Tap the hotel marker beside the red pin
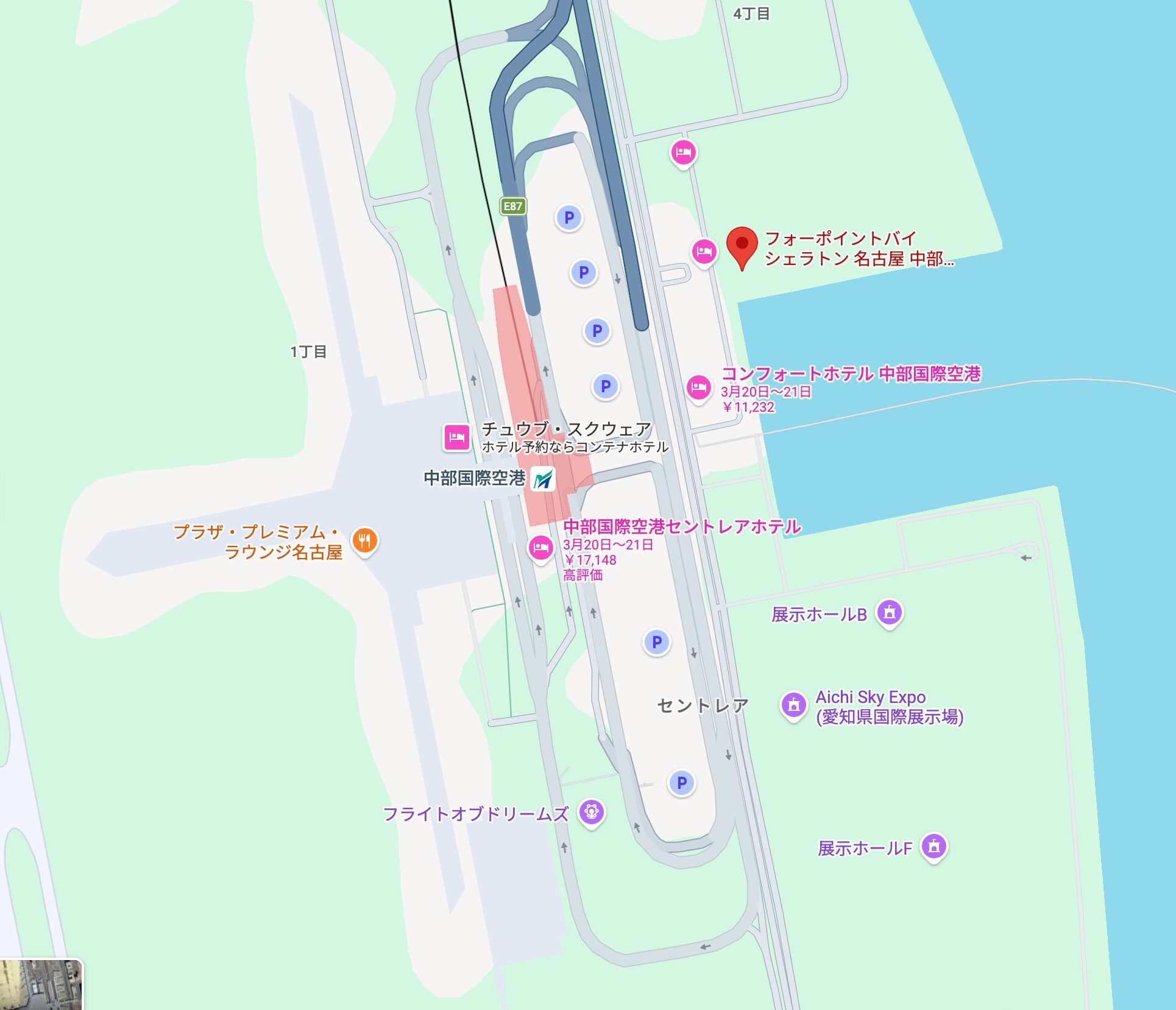This screenshot has width=1176, height=1010. click(704, 251)
